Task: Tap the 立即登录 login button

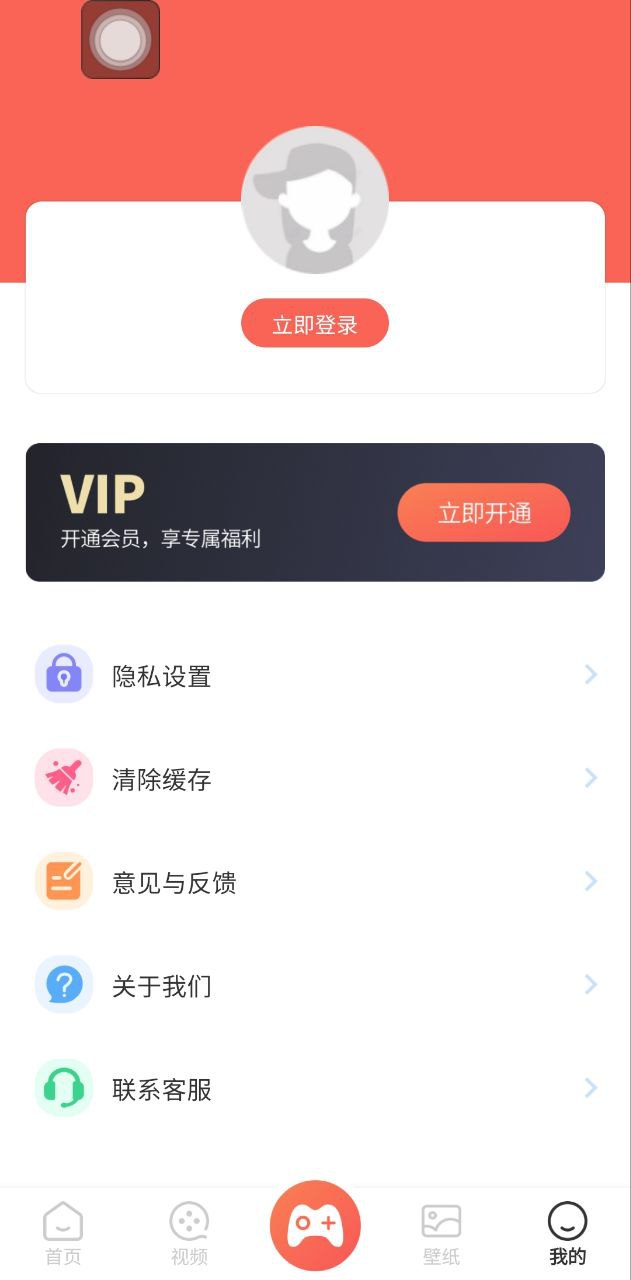Action: [x=314, y=323]
